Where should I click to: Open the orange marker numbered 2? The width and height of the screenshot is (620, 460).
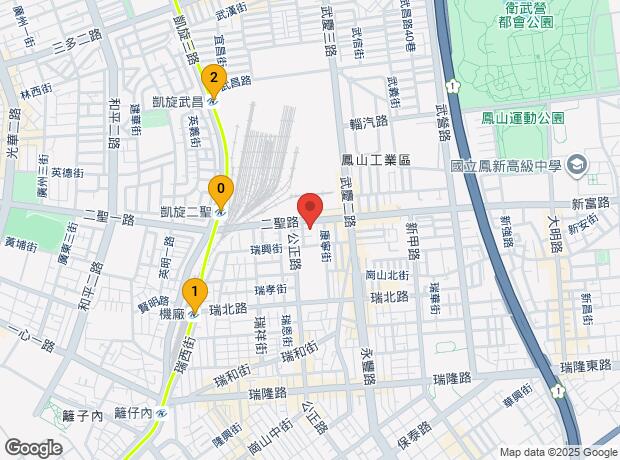214,81
